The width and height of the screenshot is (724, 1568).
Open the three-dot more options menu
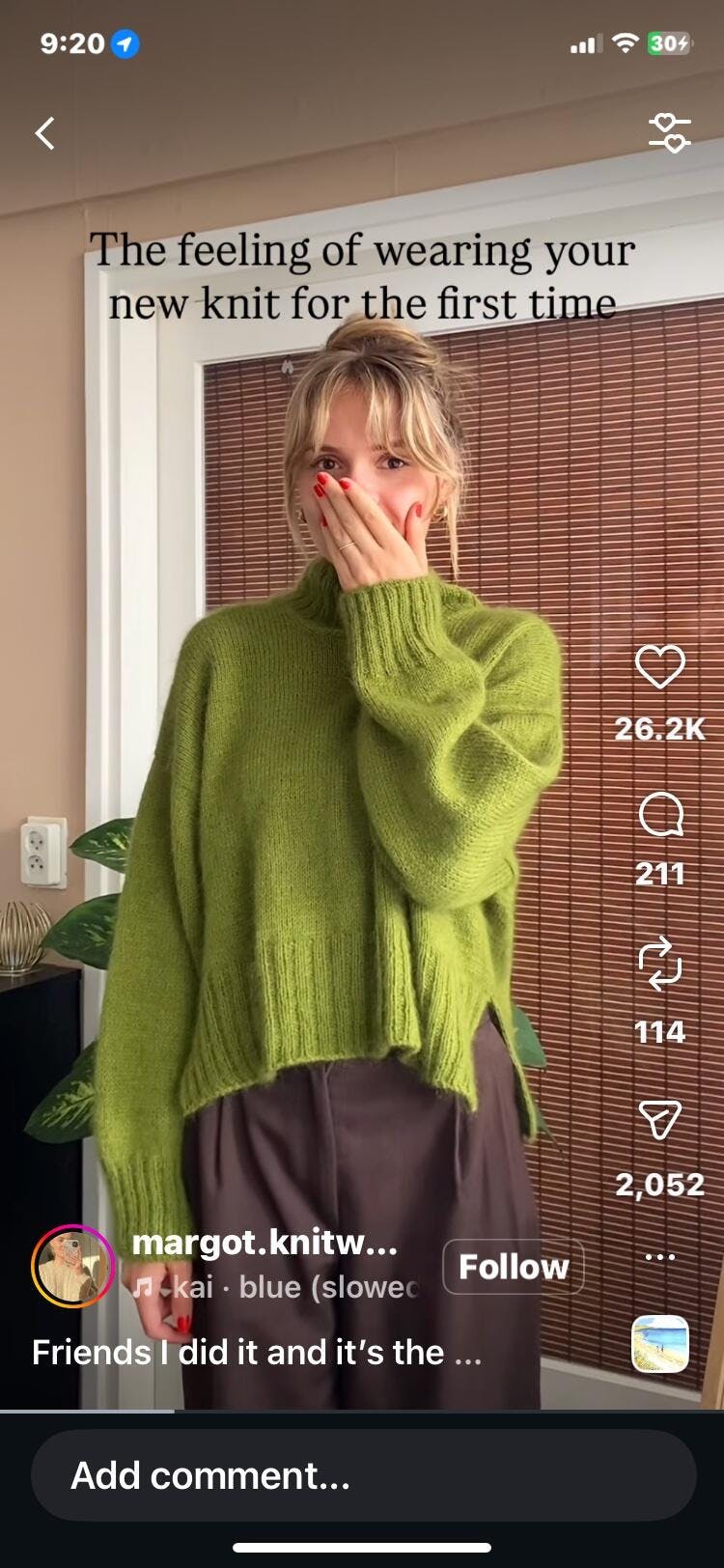(x=660, y=1257)
